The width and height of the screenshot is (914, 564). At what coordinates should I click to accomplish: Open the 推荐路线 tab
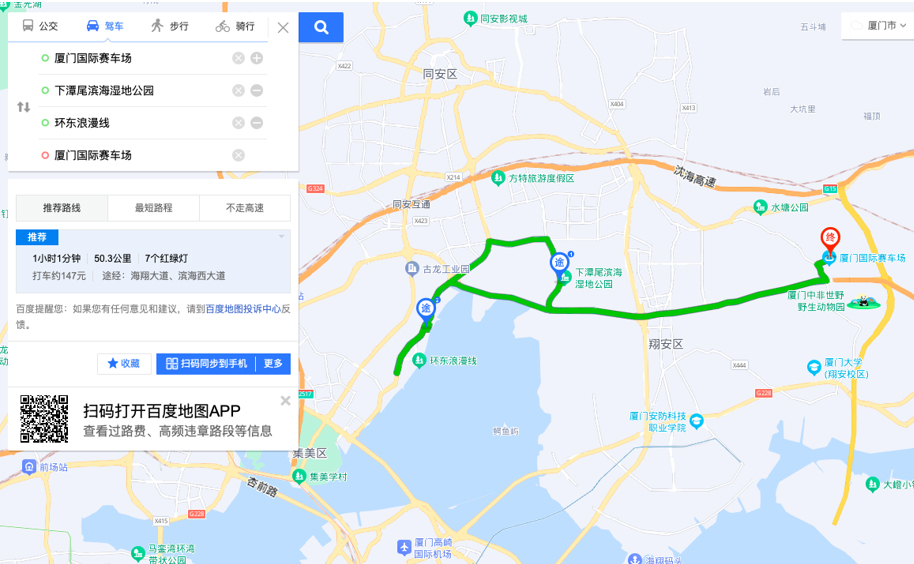pos(62,208)
